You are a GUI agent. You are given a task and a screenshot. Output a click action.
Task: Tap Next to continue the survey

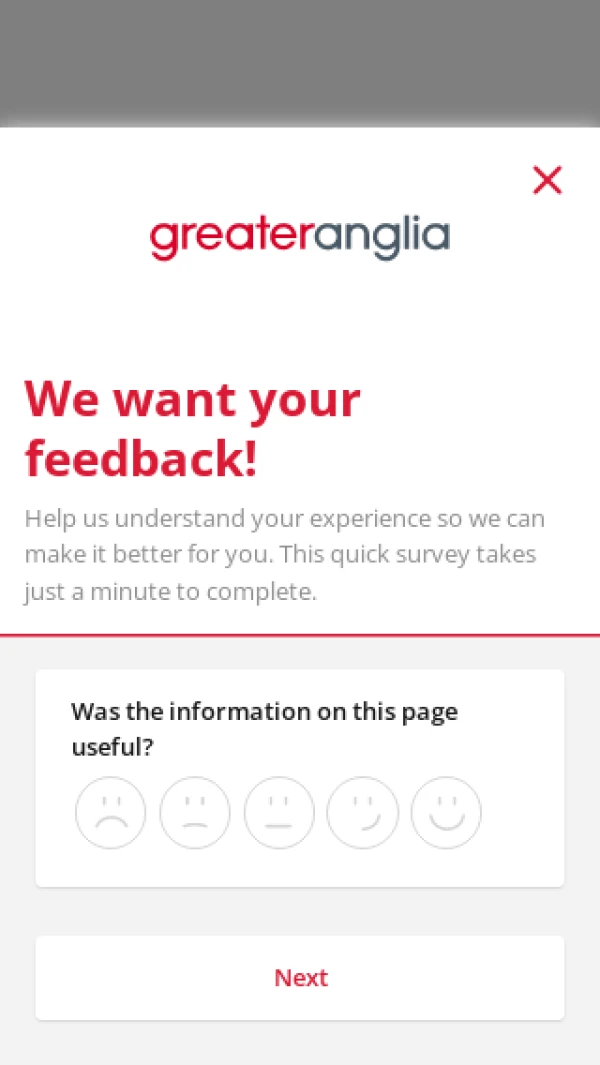(x=300, y=978)
